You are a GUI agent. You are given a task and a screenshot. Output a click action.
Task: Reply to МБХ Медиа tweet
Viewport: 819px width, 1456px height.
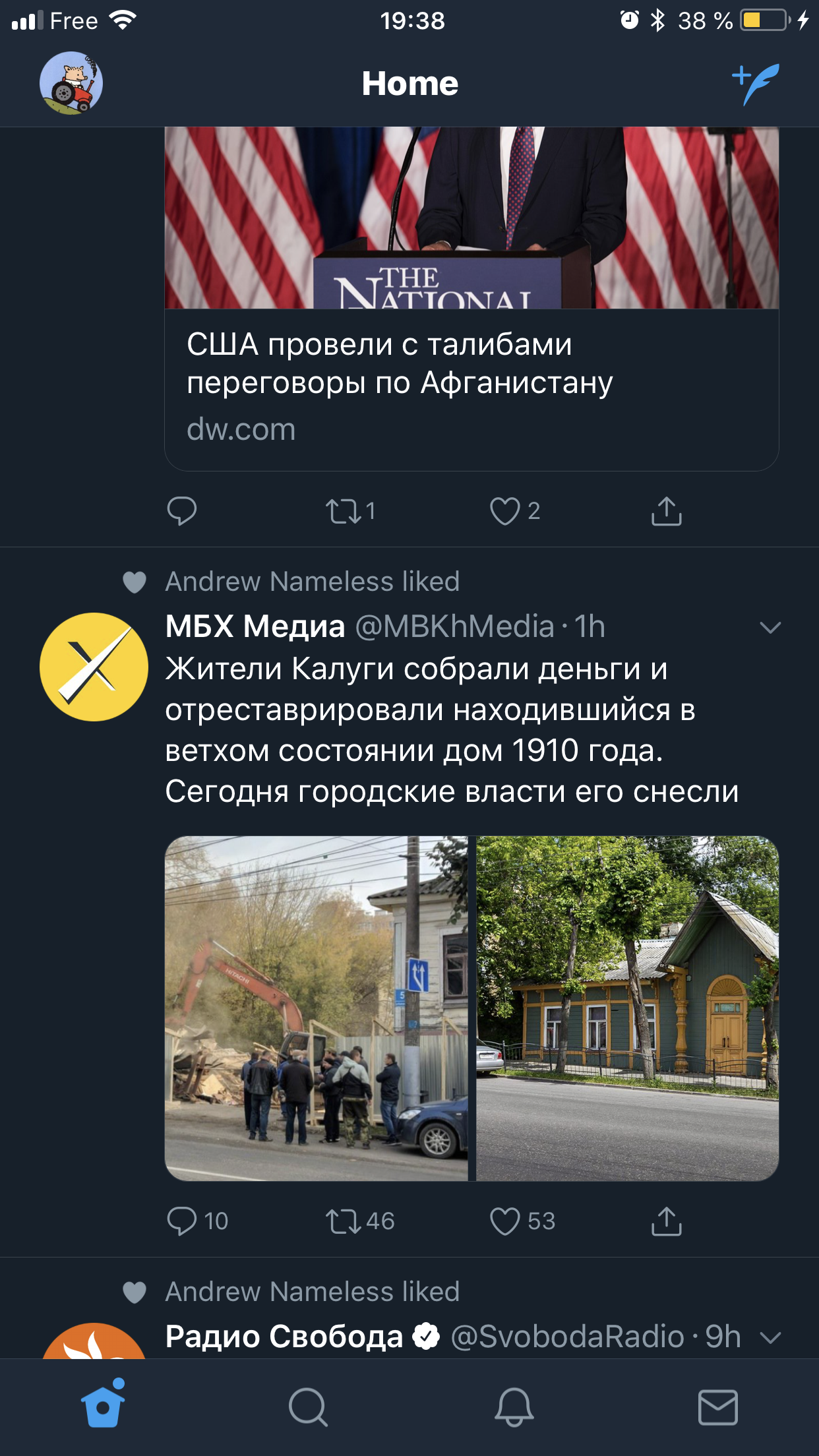tap(183, 1221)
